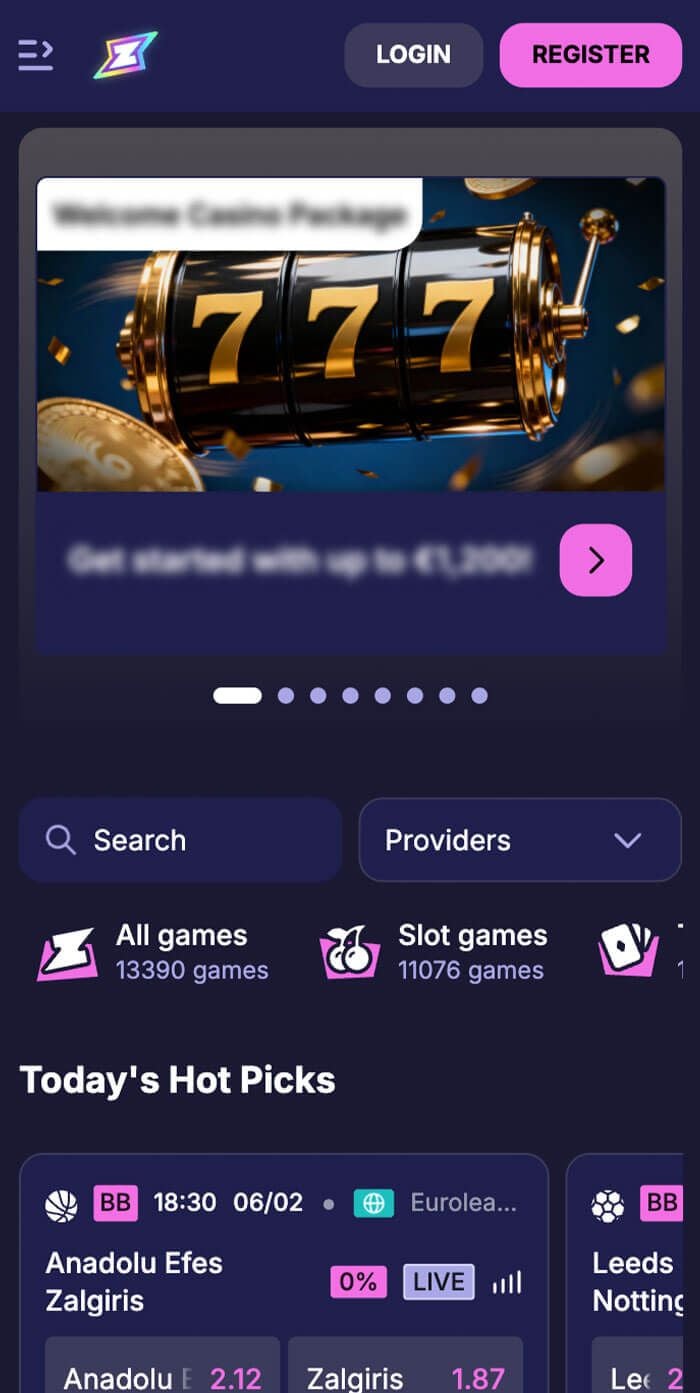
Task: Jump to the second banner slide dot
Action: 286,696
